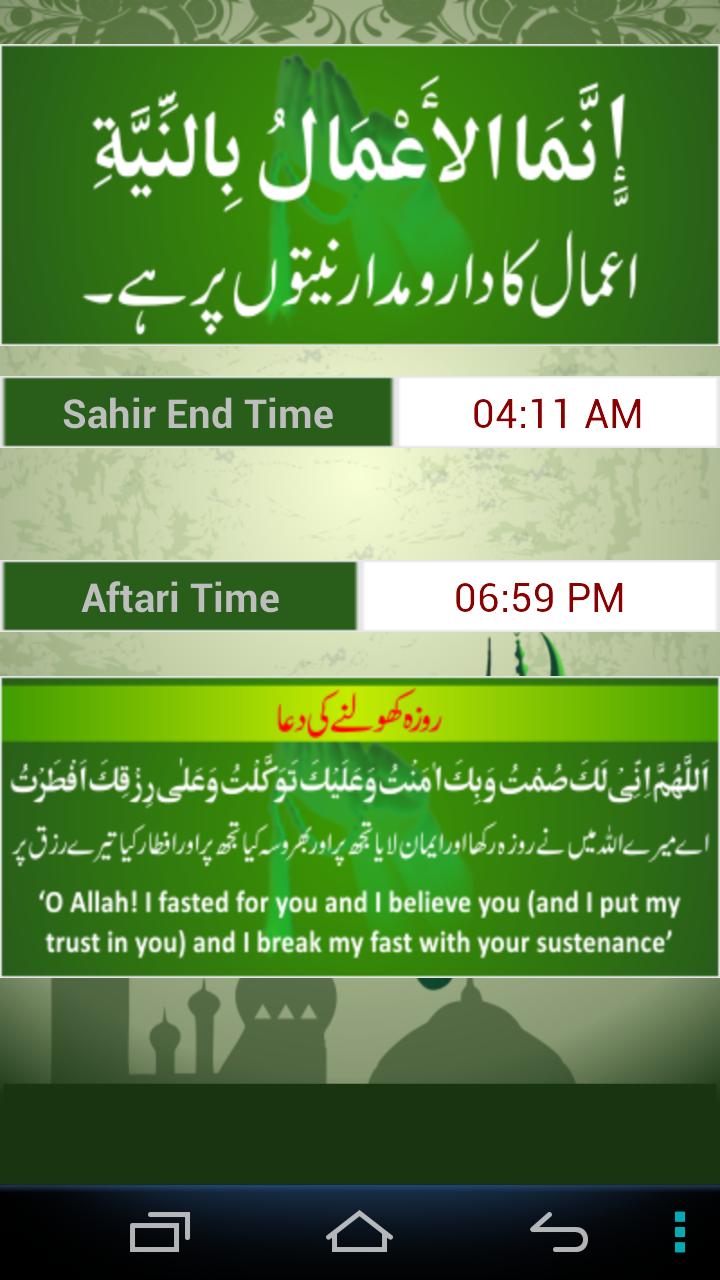This screenshot has height=1280, width=720.
Task: Go to the home screen
Action: (x=359, y=1232)
